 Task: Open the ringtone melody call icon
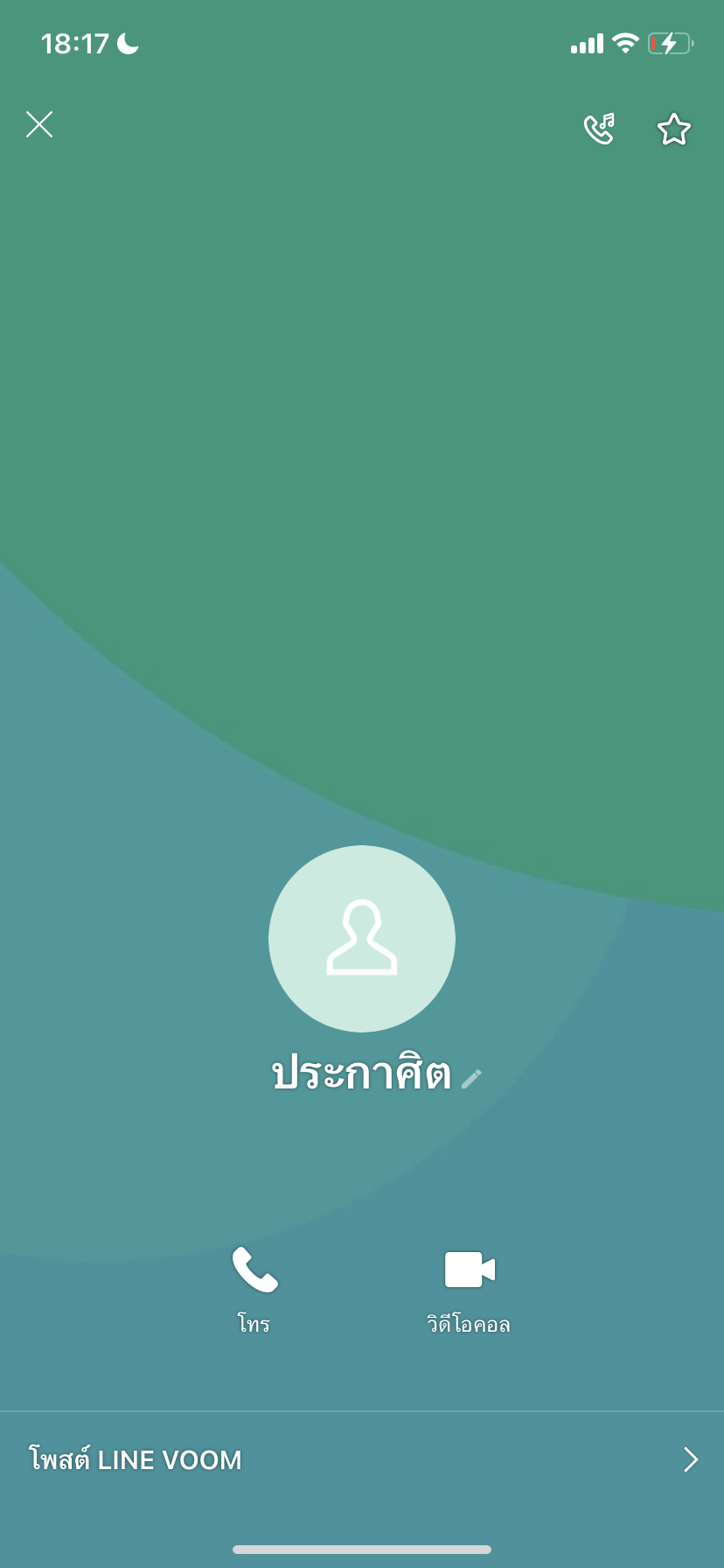coord(600,129)
